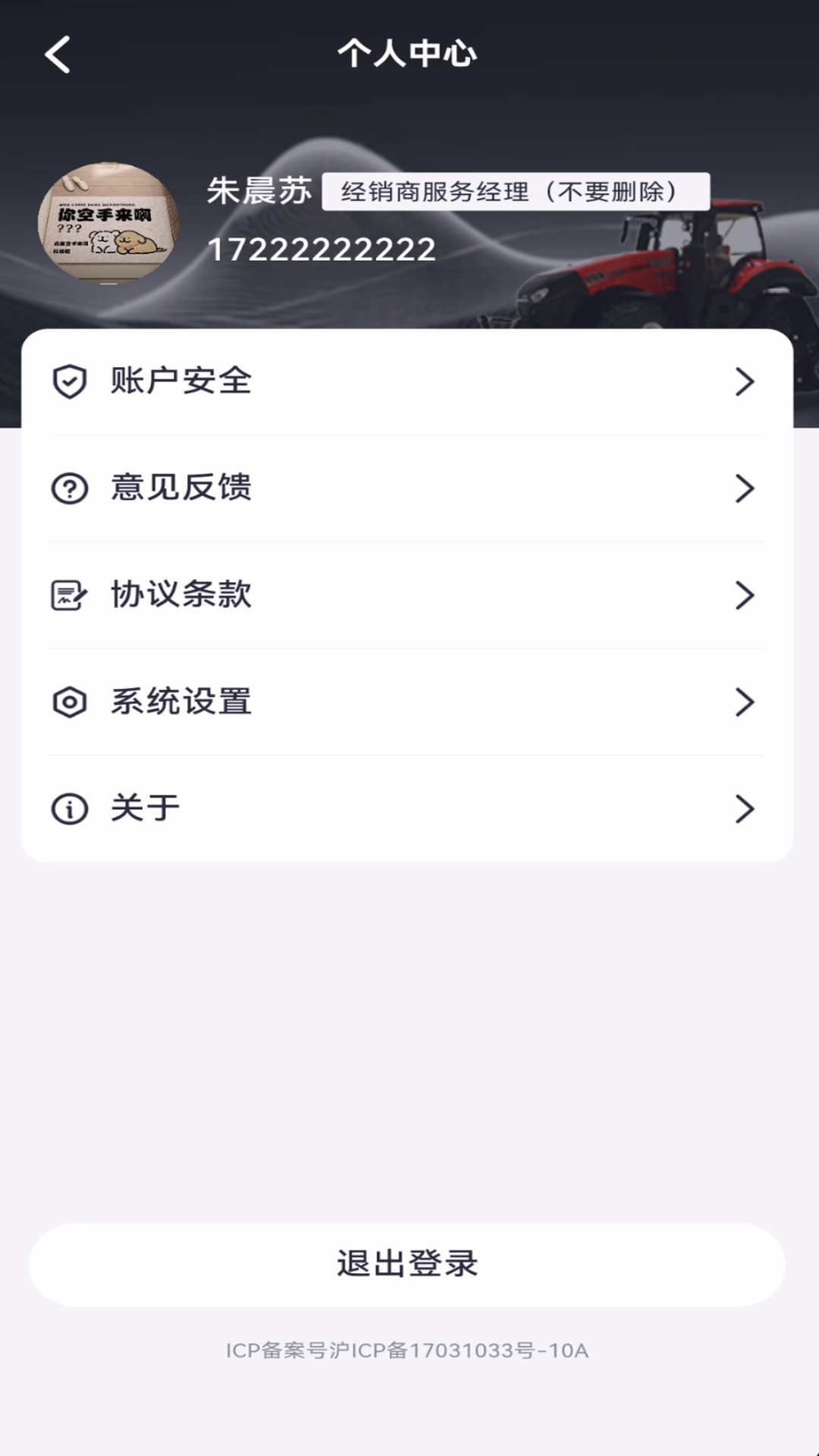Tap the profile avatar picture
The height and width of the screenshot is (1456, 819).
tap(108, 221)
